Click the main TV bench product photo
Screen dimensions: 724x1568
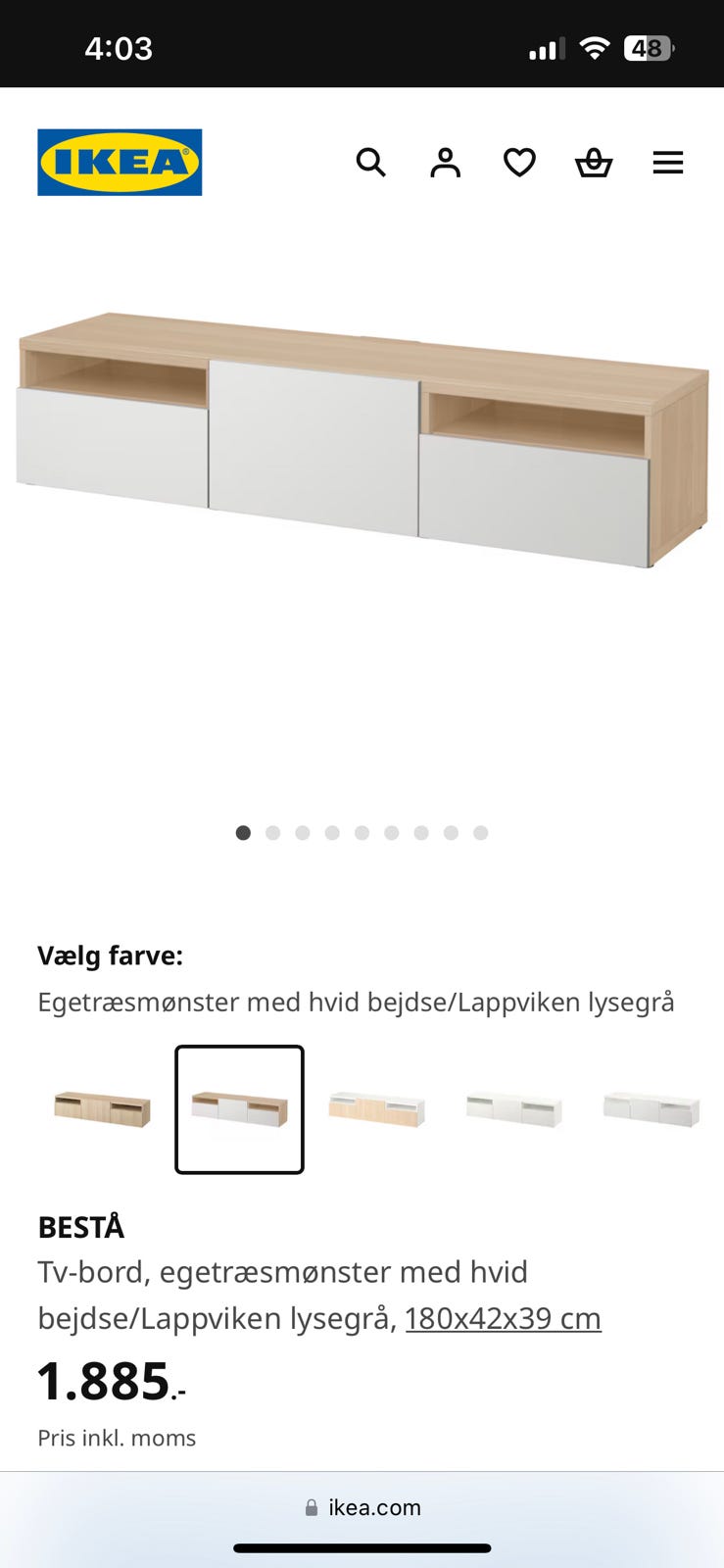tap(362, 431)
